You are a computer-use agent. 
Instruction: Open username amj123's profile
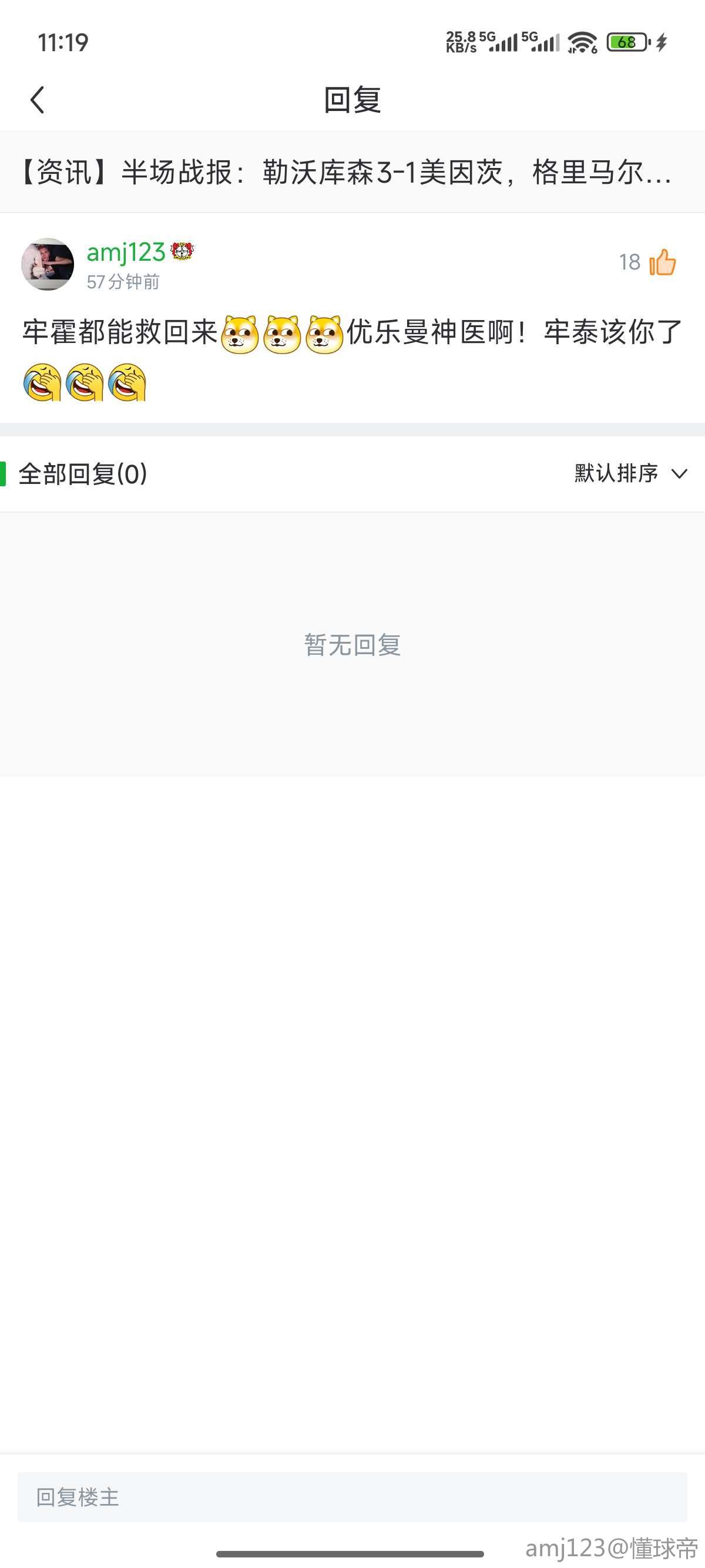click(x=126, y=252)
